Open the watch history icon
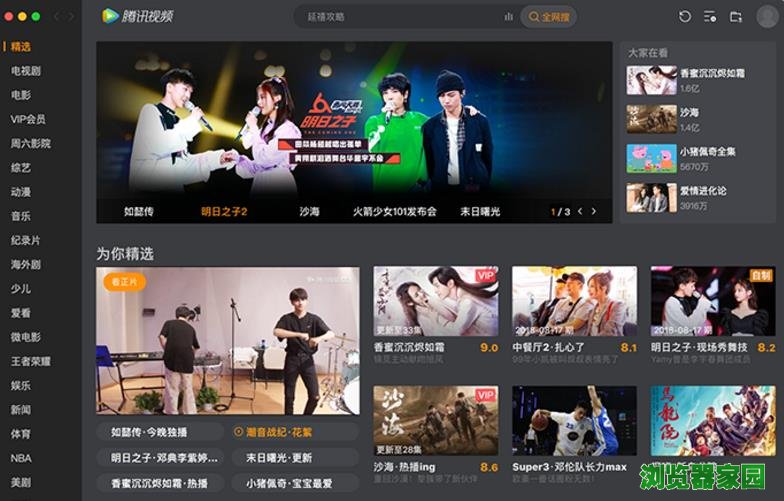The height and width of the screenshot is (501, 784). click(685, 17)
